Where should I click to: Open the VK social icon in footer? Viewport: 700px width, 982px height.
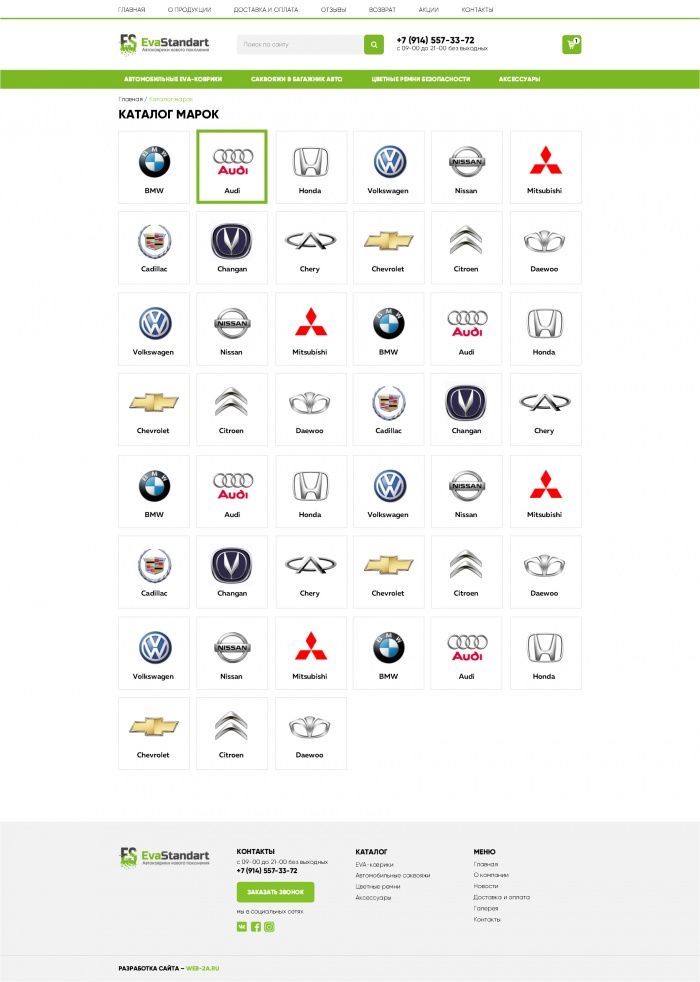click(x=242, y=927)
